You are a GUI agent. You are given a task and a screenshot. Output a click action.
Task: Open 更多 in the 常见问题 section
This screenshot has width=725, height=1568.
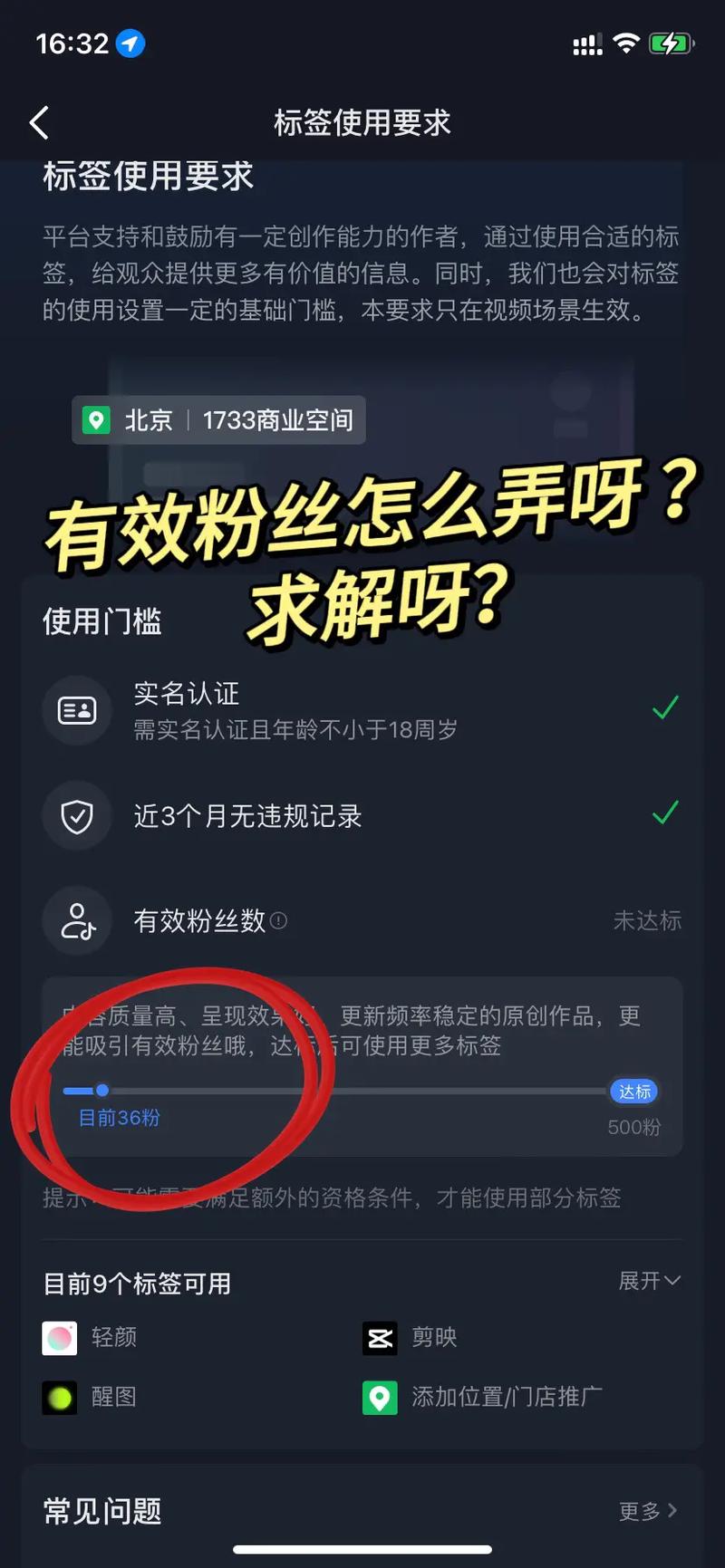coord(648,1511)
